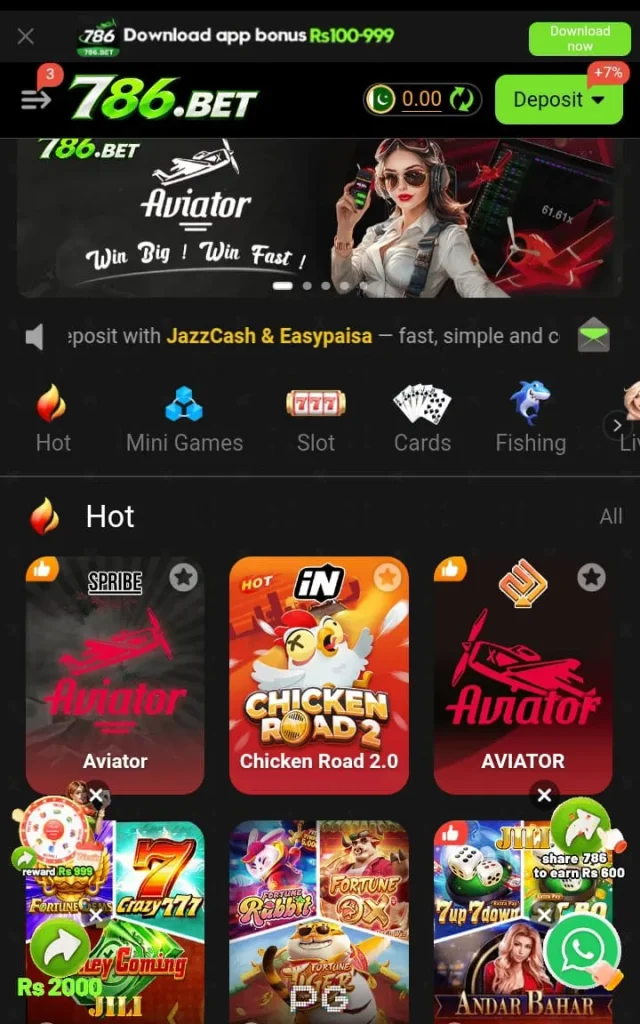This screenshot has width=640, height=1024.
Task: Open the Deposit dropdown
Action: (559, 99)
